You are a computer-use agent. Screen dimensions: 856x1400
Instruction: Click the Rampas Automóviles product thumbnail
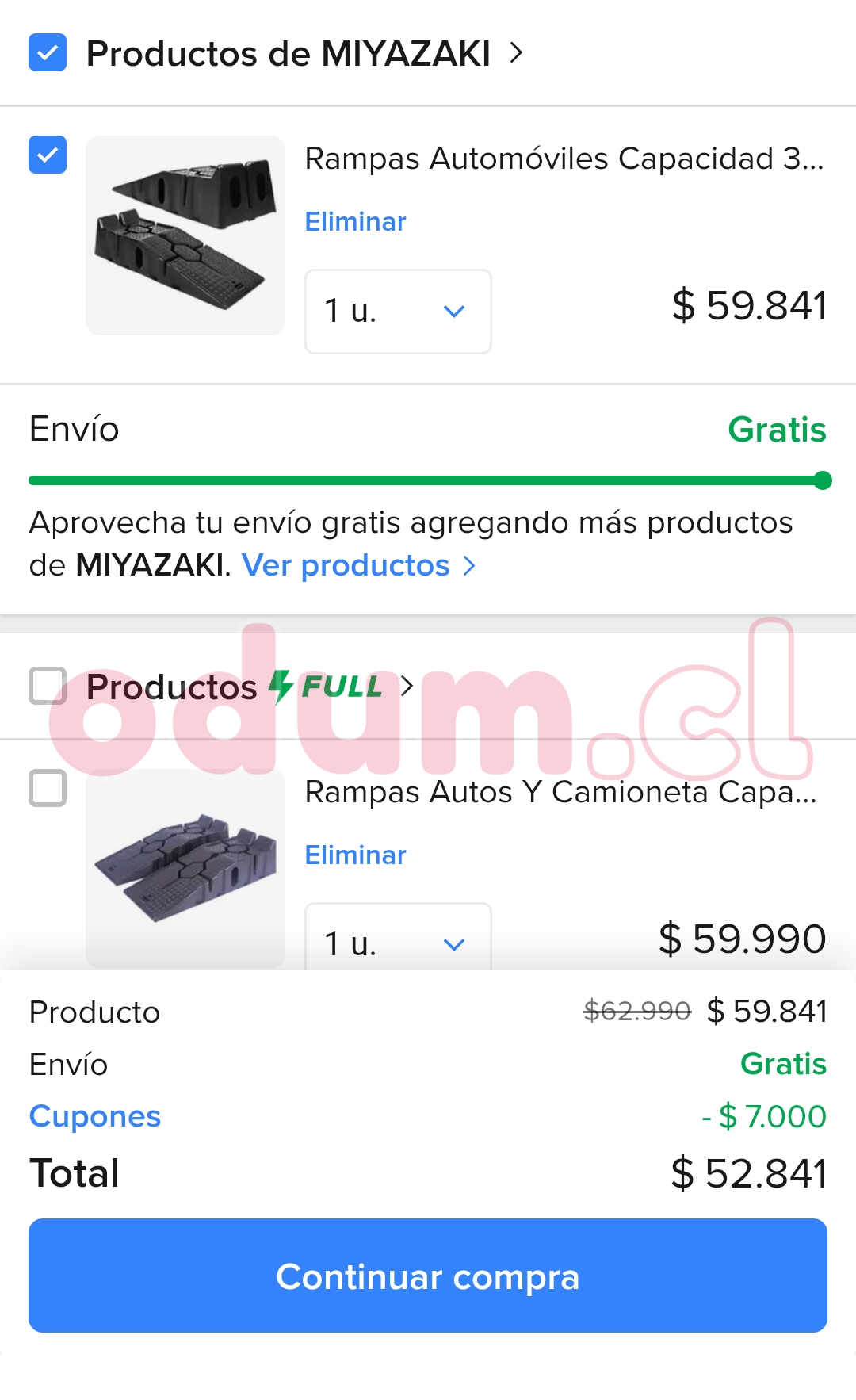click(185, 235)
